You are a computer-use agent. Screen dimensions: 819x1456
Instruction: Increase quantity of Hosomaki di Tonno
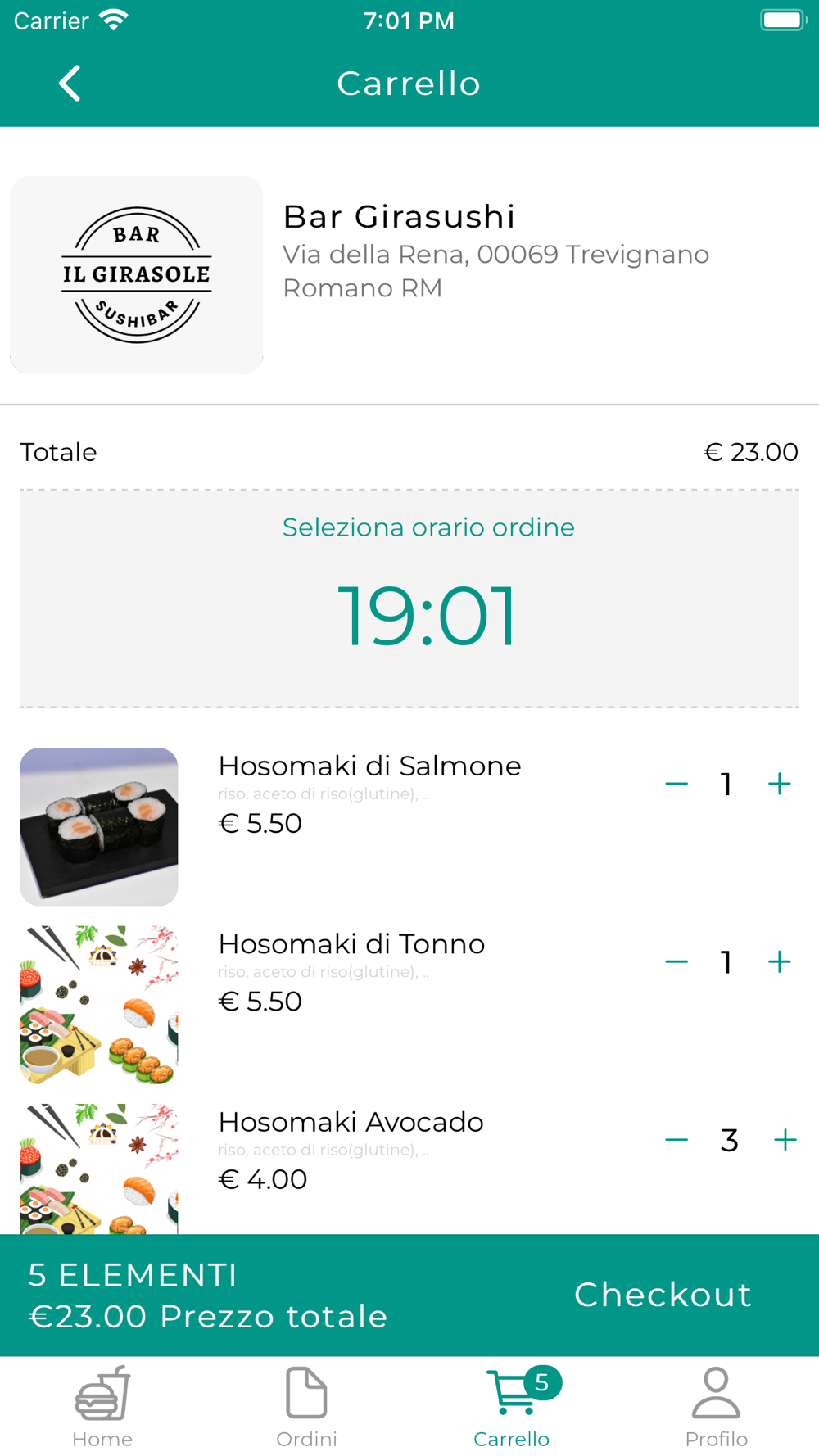(x=780, y=961)
